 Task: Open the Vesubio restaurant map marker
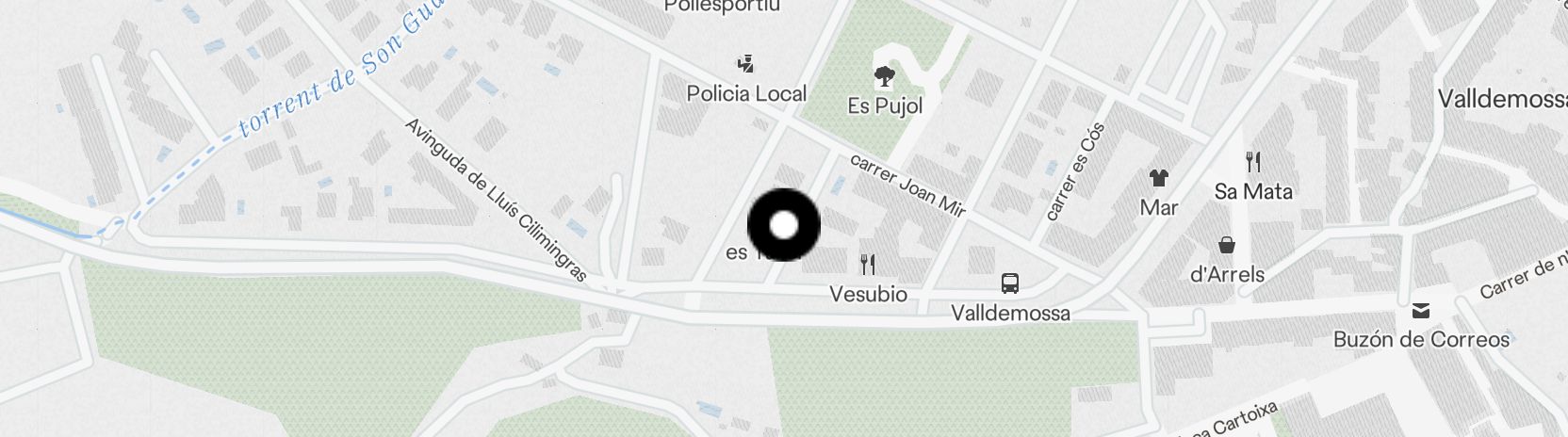pos(868,265)
